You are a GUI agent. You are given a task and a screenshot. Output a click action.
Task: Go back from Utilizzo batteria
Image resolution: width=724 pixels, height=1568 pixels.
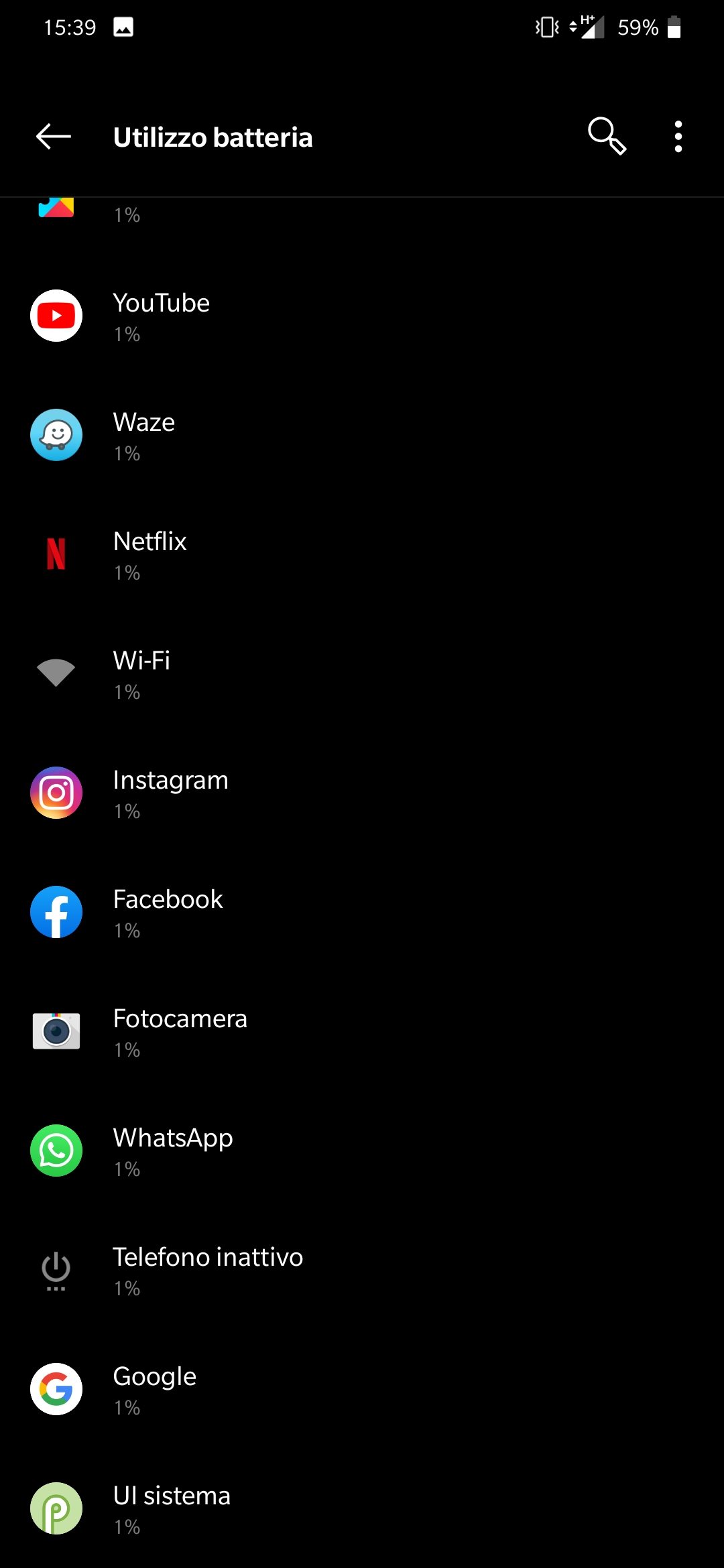[x=54, y=137]
